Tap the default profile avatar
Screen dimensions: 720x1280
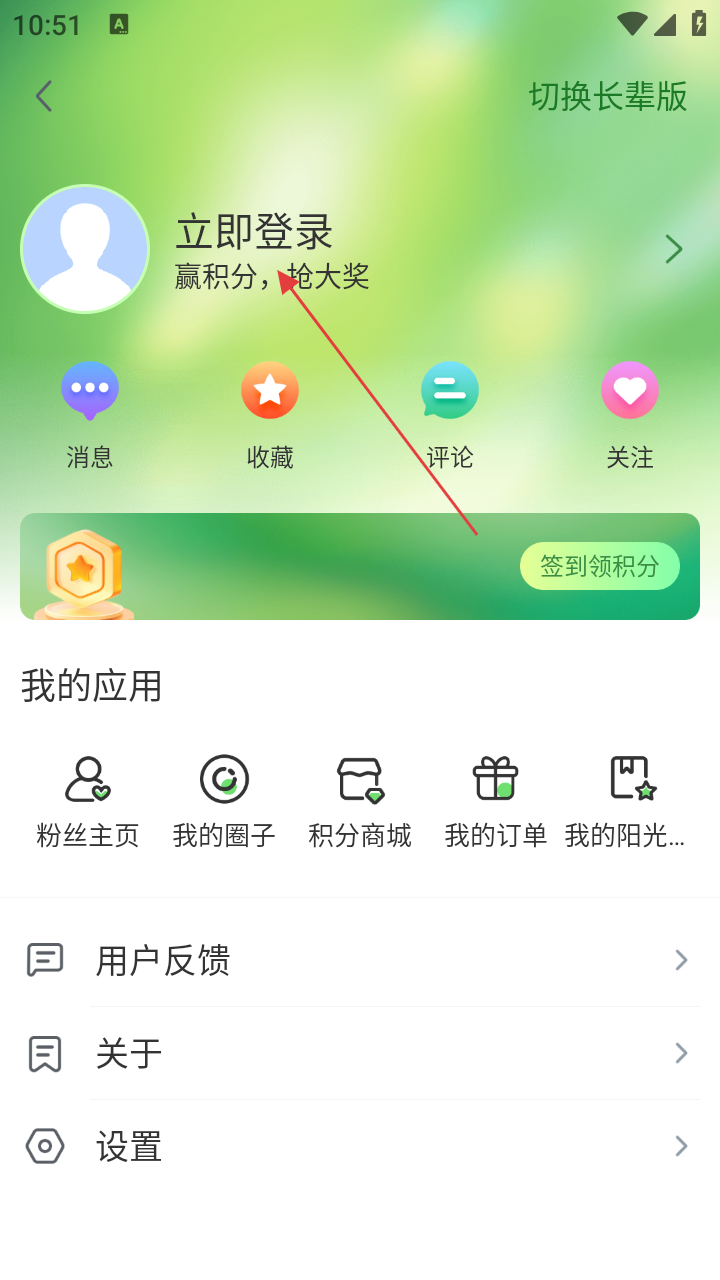click(85, 249)
